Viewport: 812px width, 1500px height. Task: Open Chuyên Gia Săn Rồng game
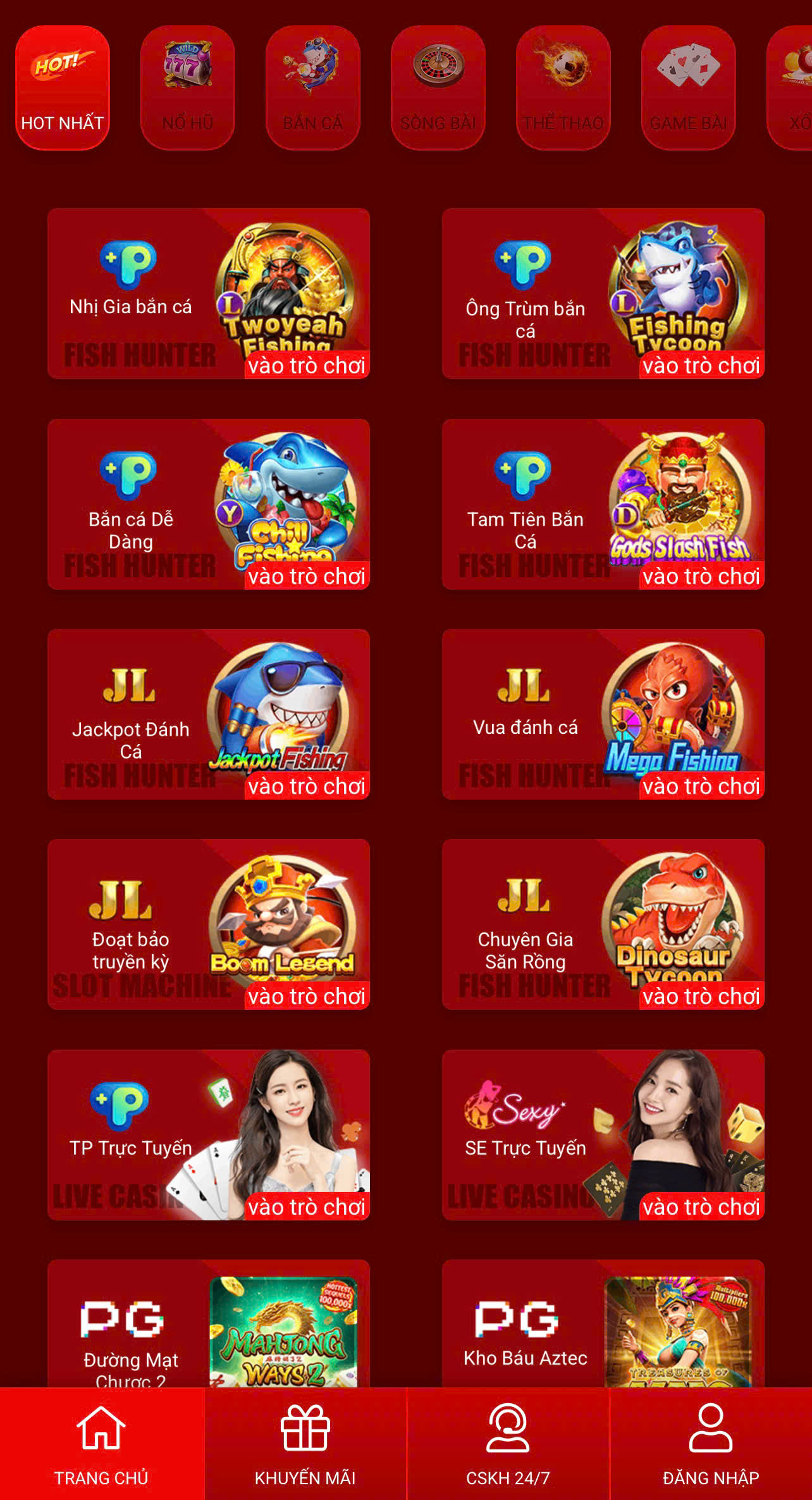(x=701, y=996)
